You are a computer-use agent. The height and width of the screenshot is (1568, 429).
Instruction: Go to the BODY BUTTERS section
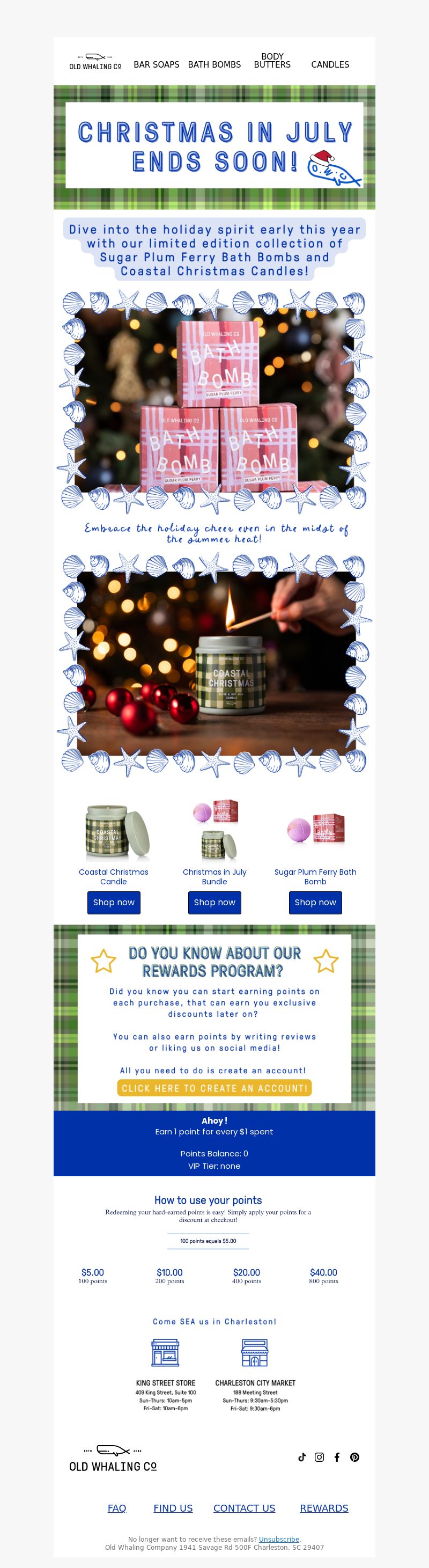click(x=272, y=60)
